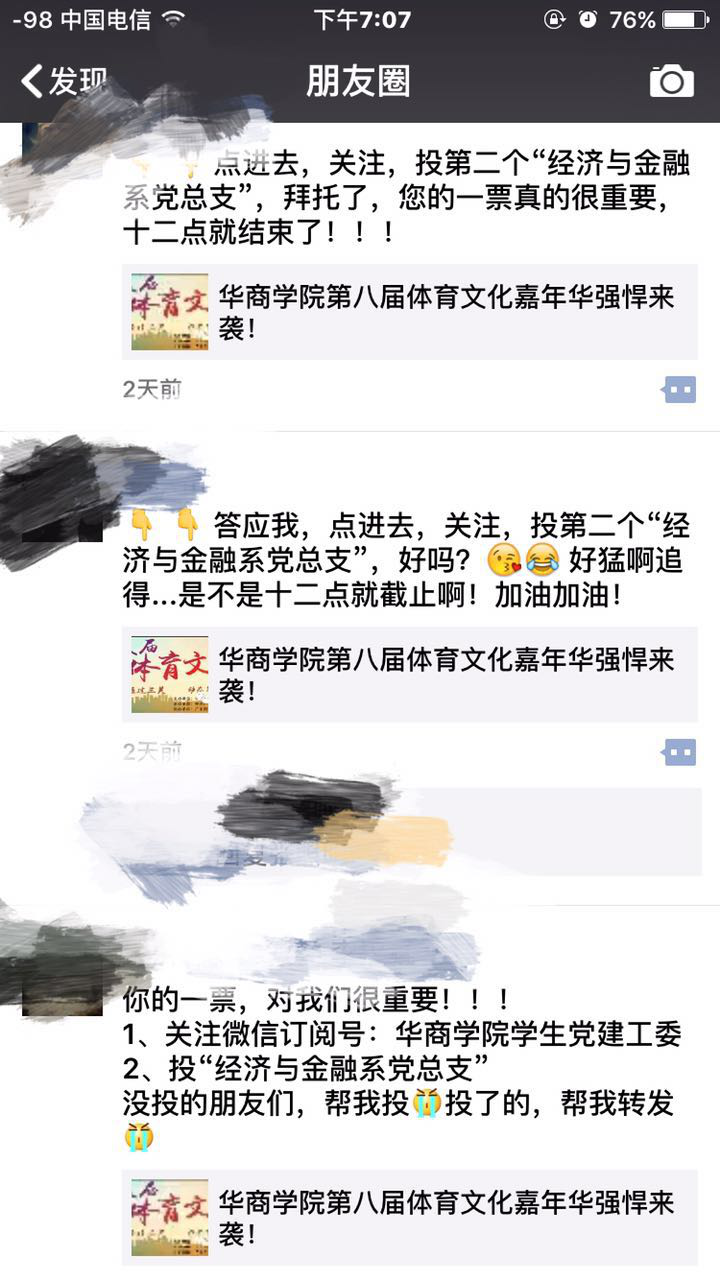
Task: Open the link card under the 十二点就结束了 post
Action: [x=410, y=311]
